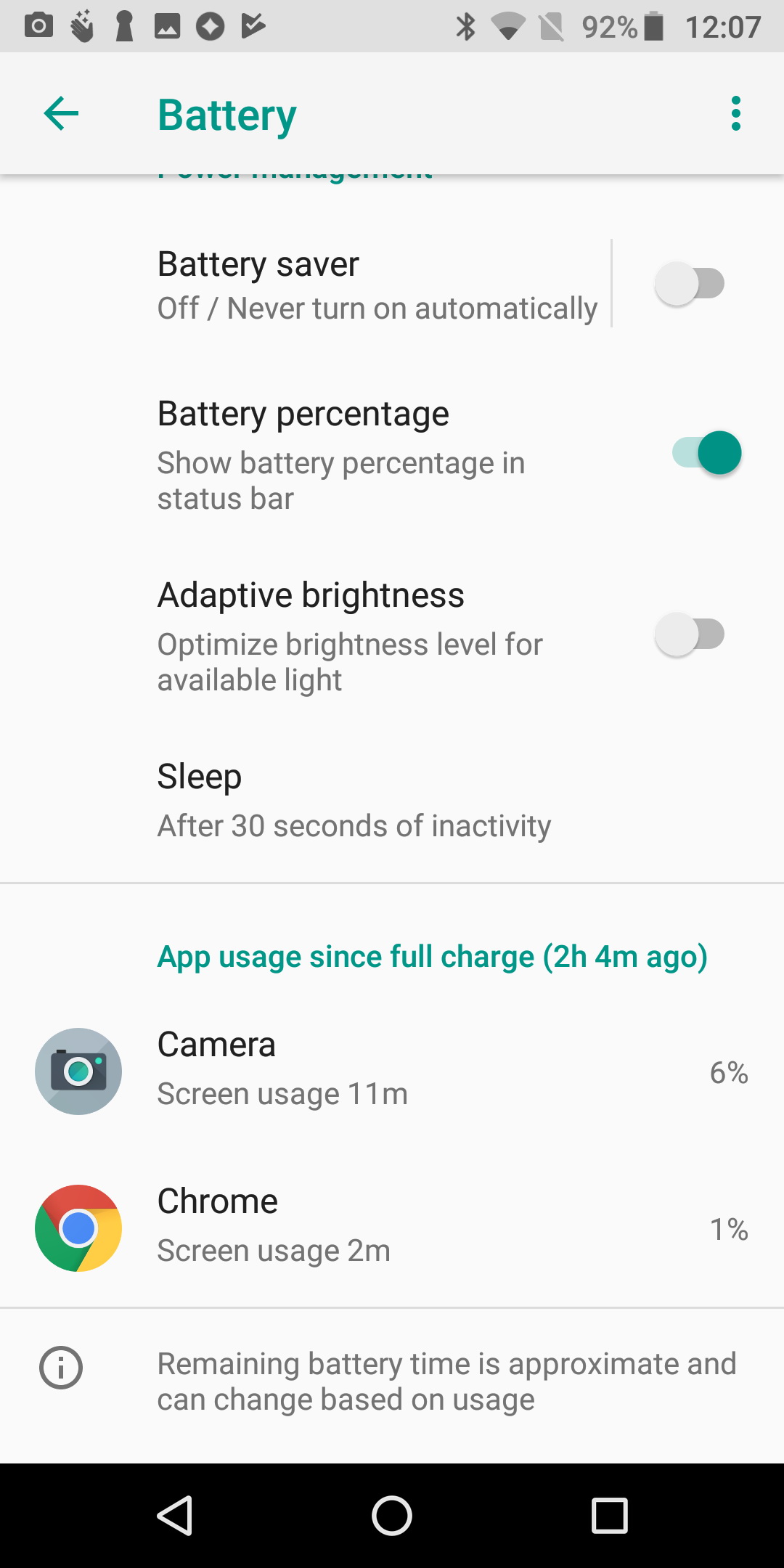
Task: View Camera battery usage details
Action: click(x=392, y=1071)
